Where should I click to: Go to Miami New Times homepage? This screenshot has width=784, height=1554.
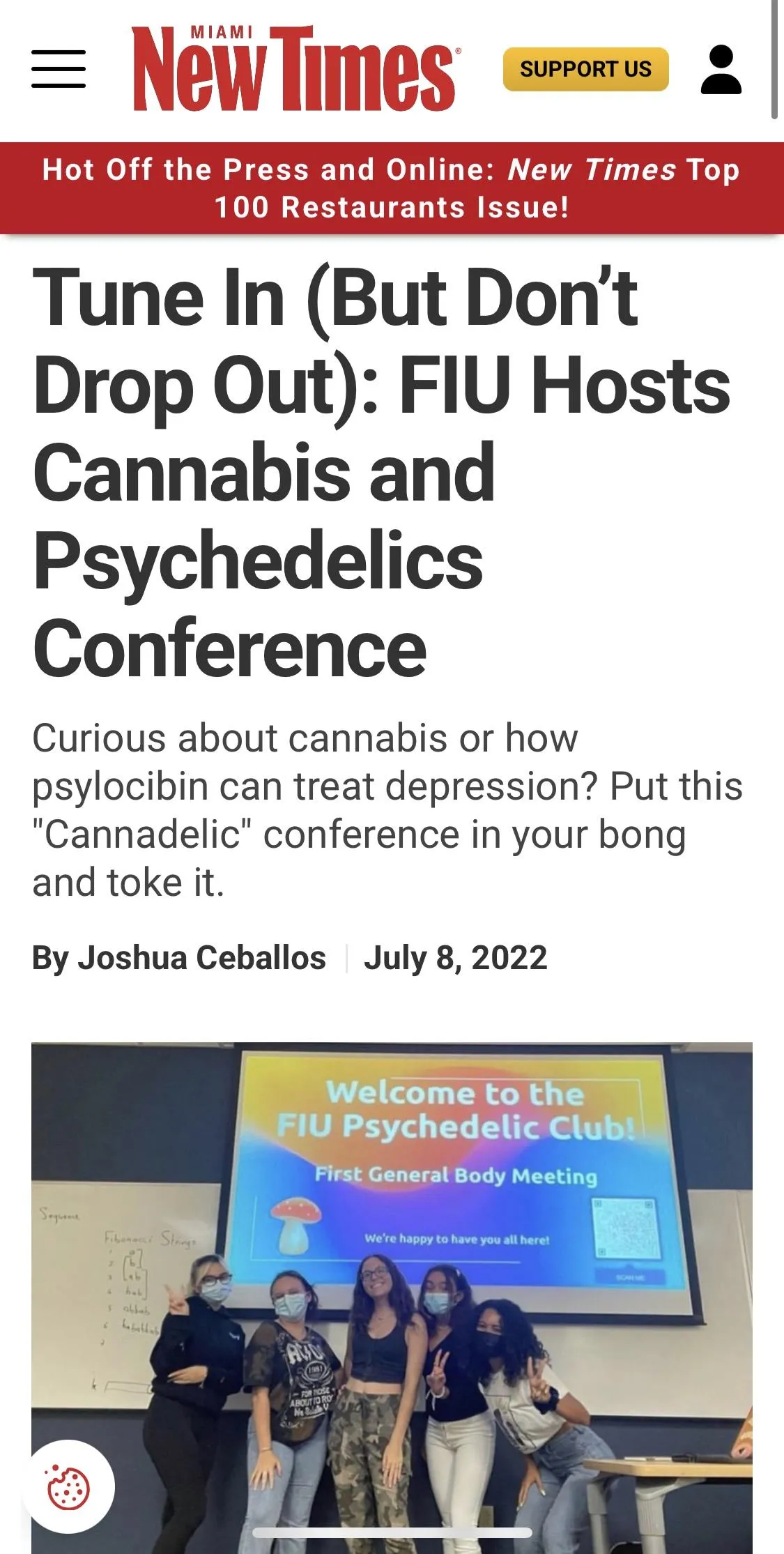[x=295, y=69]
